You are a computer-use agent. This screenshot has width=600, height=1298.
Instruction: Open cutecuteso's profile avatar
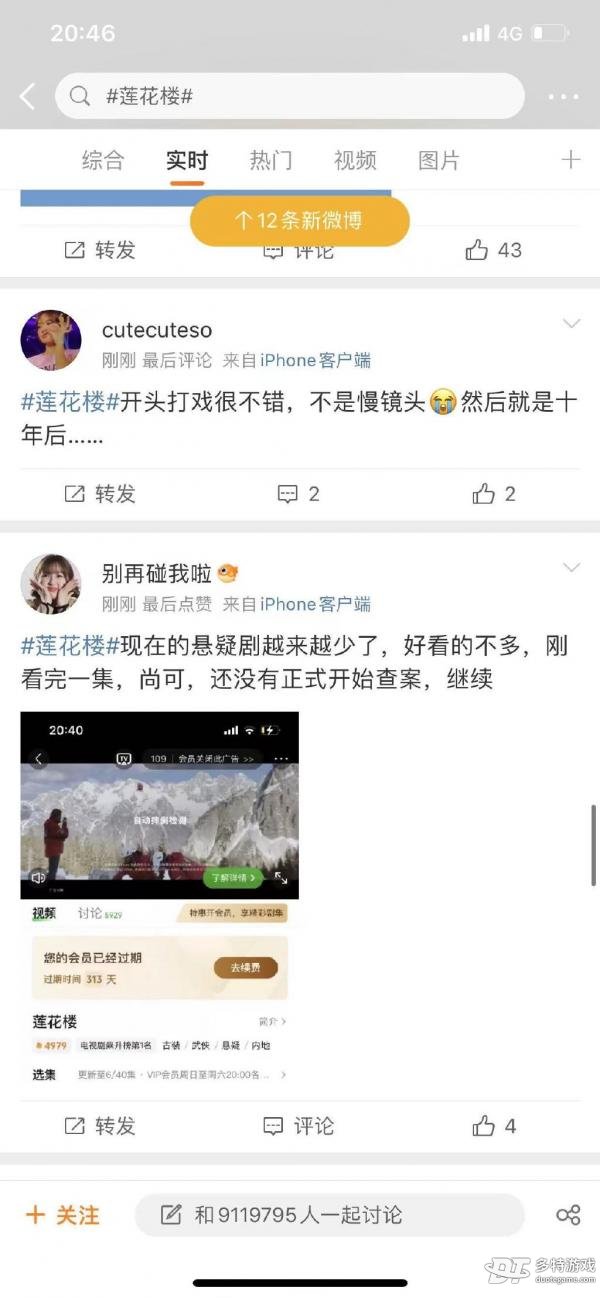(51, 340)
